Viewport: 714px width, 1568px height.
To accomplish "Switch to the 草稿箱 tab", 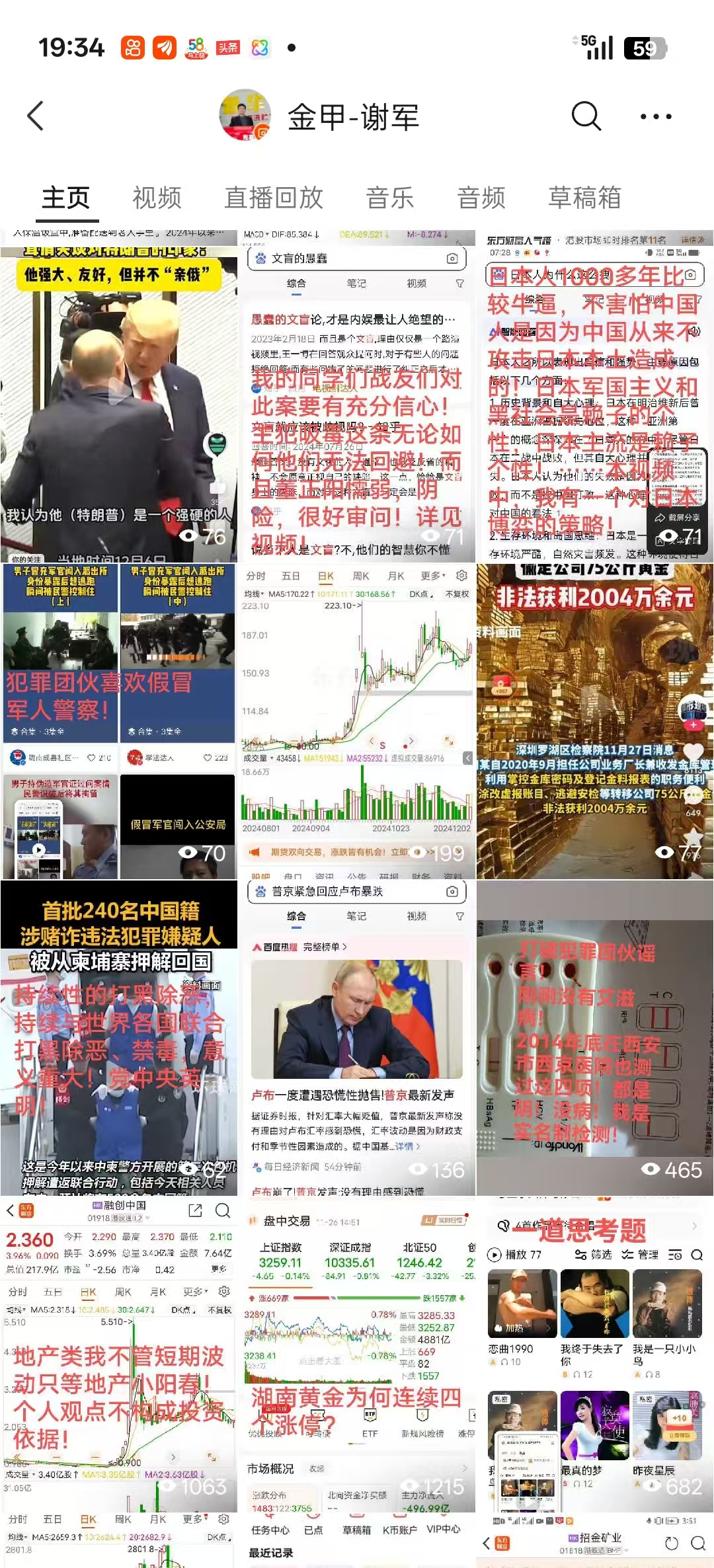I will pyautogui.click(x=584, y=198).
